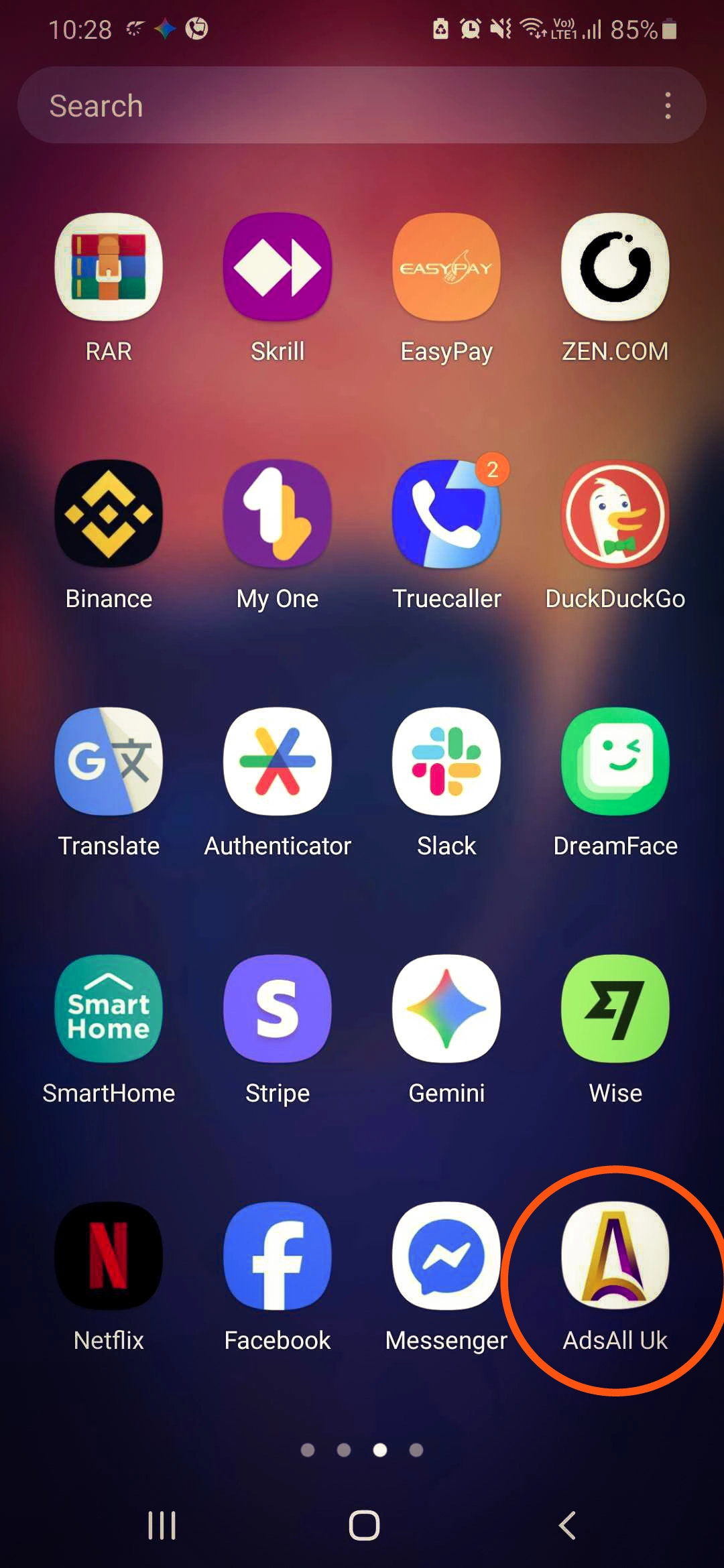Open the ZEN.COM app
Screen dimensions: 724x1568
pyautogui.click(x=615, y=267)
